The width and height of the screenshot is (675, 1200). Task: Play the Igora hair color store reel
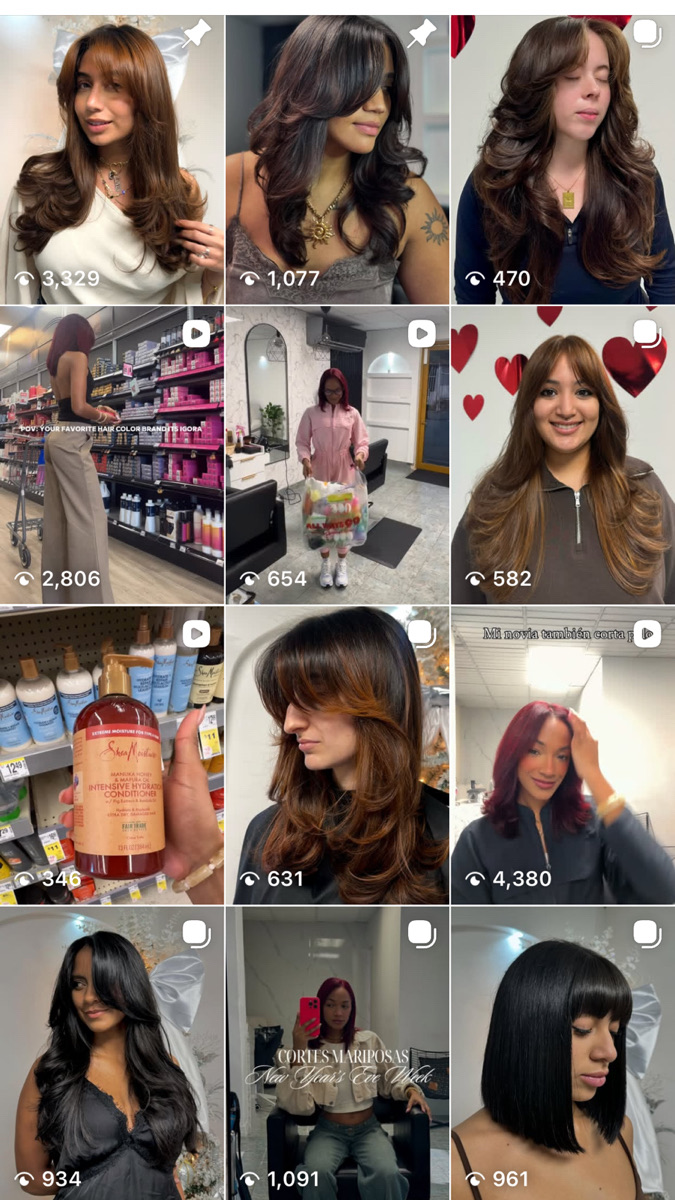[111, 455]
